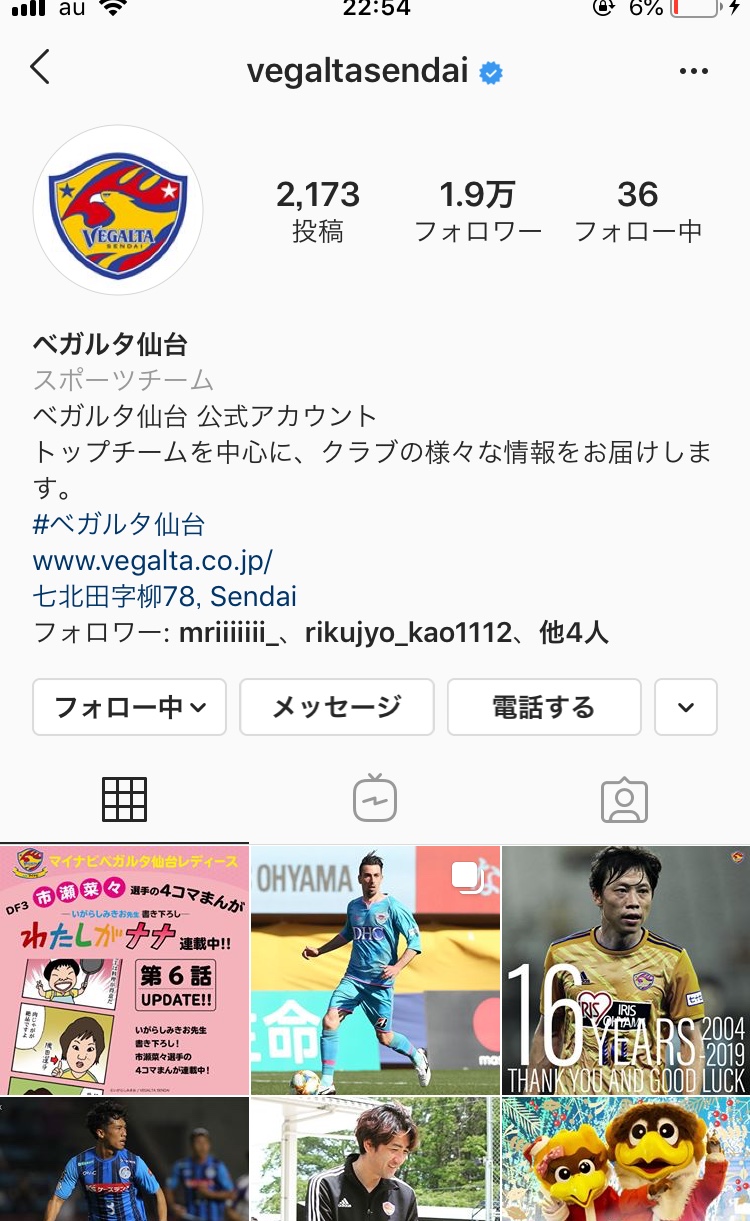The height and width of the screenshot is (1221, 750).
Task: Switch to the grid posts tab
Action: pyautogui.click(x=125, y=800)
